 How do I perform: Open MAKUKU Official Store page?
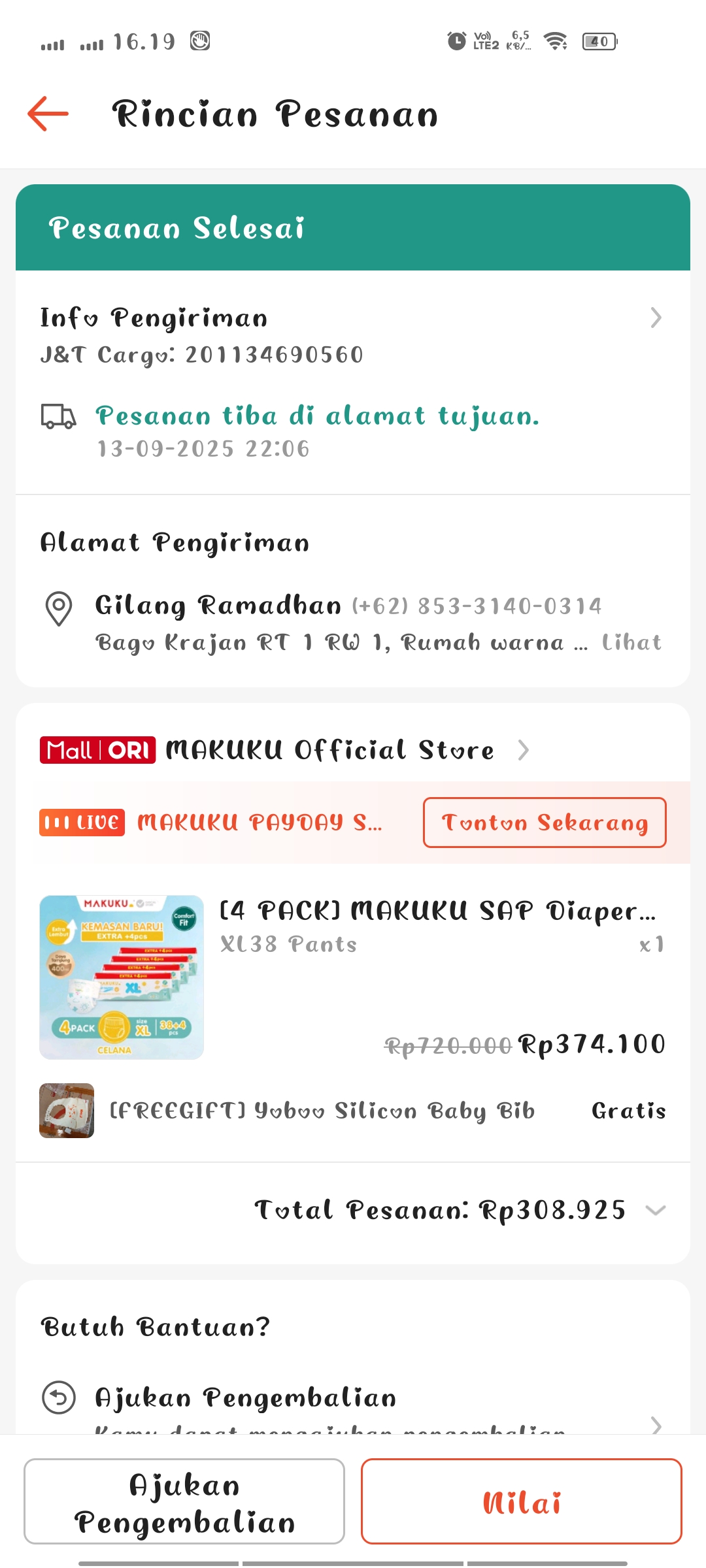[330, 750]
